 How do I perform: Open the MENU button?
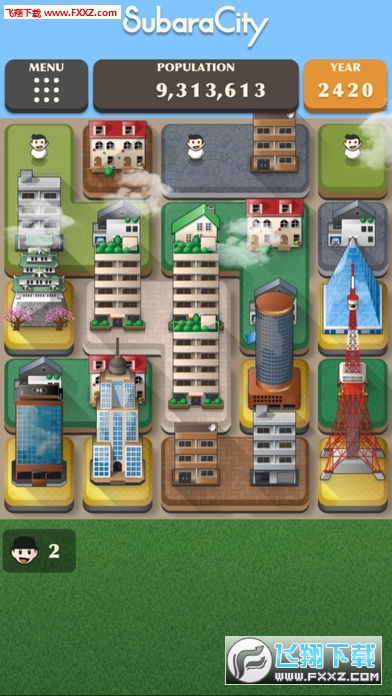coord(47,86)
